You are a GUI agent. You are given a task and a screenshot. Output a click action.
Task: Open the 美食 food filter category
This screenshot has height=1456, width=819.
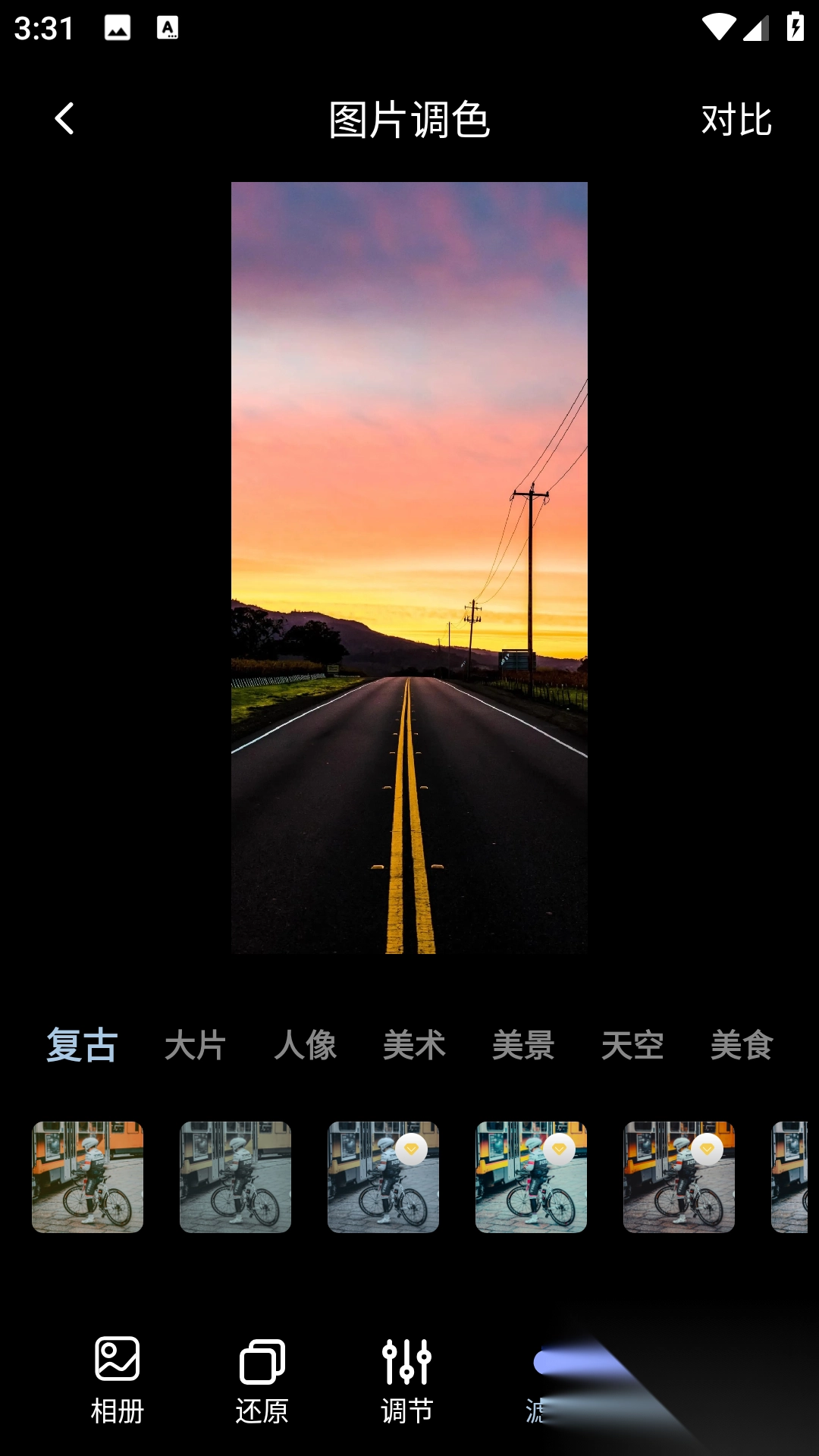(x=741, y=1045)
